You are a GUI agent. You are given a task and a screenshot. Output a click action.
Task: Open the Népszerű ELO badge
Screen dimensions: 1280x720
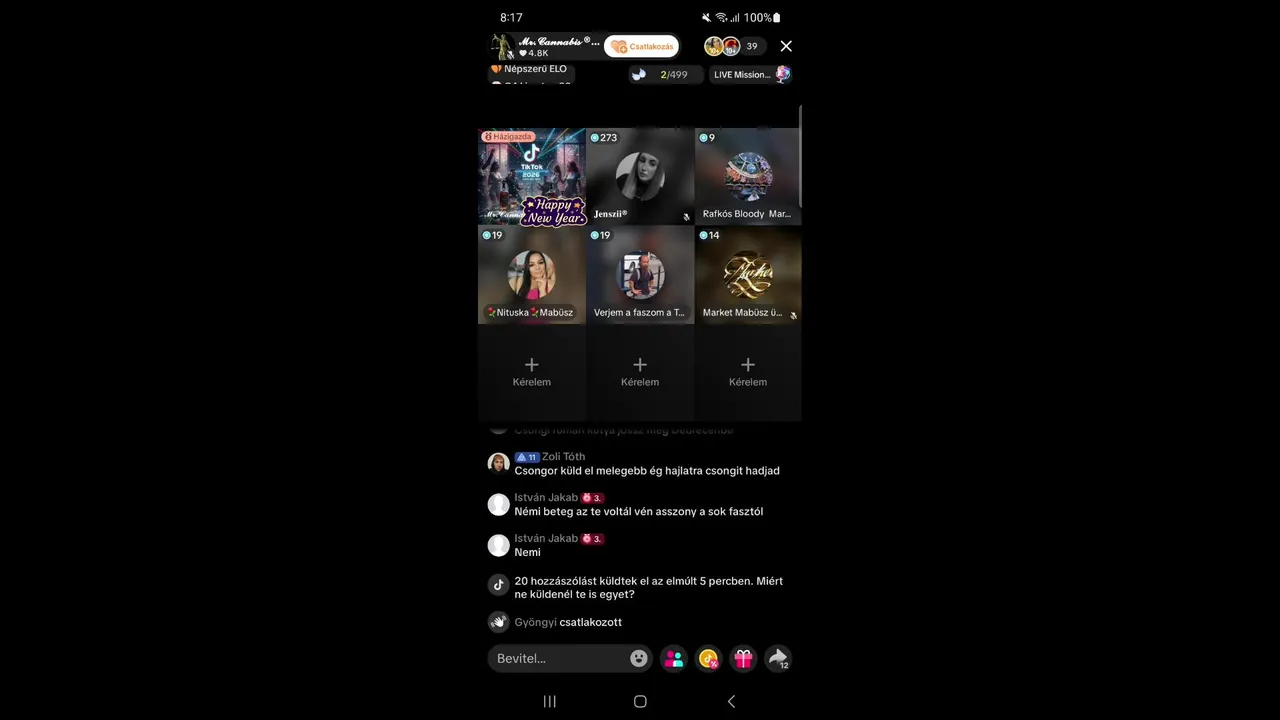(x=530, y=69)
